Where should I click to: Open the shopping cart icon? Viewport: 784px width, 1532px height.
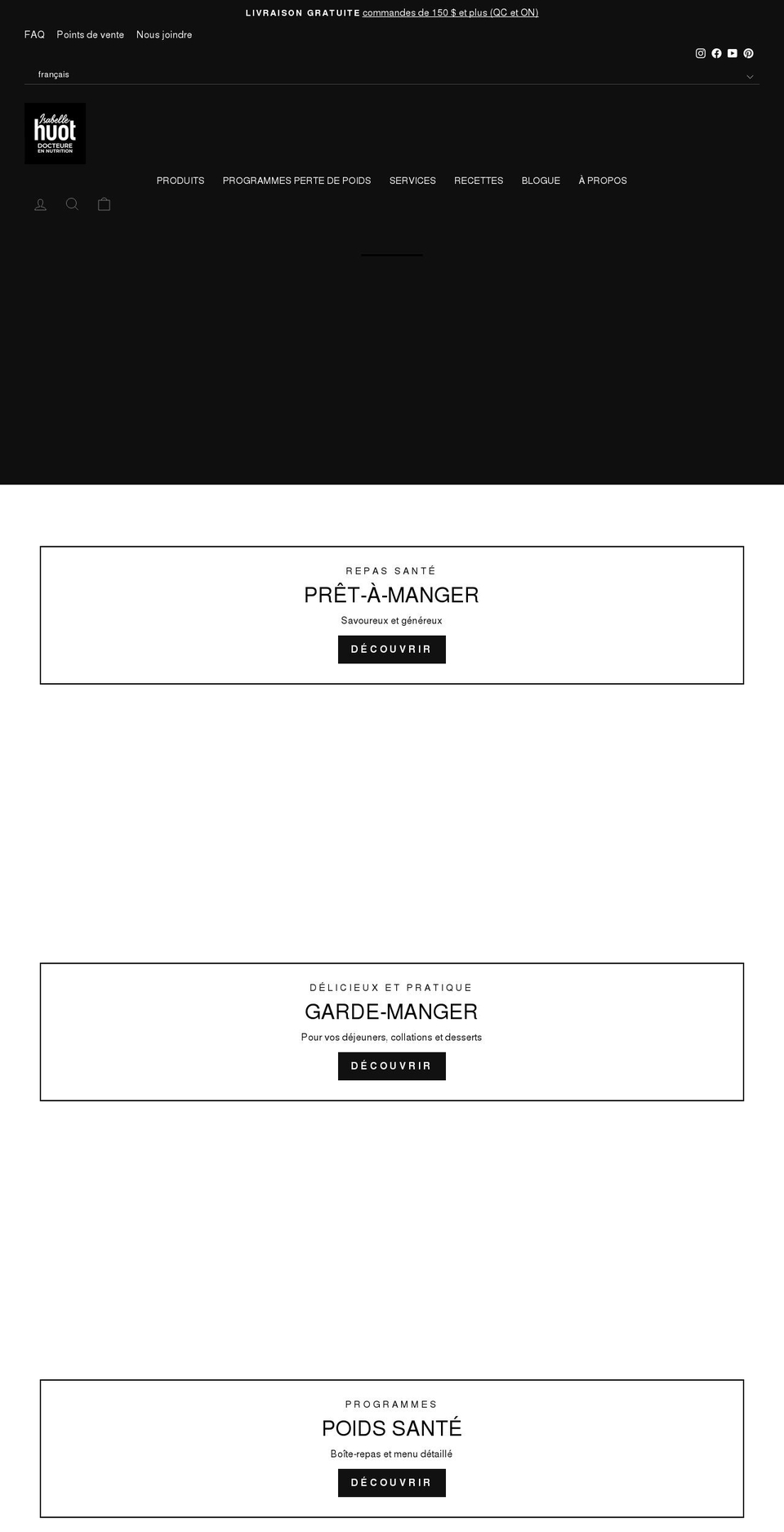(104, 204)
